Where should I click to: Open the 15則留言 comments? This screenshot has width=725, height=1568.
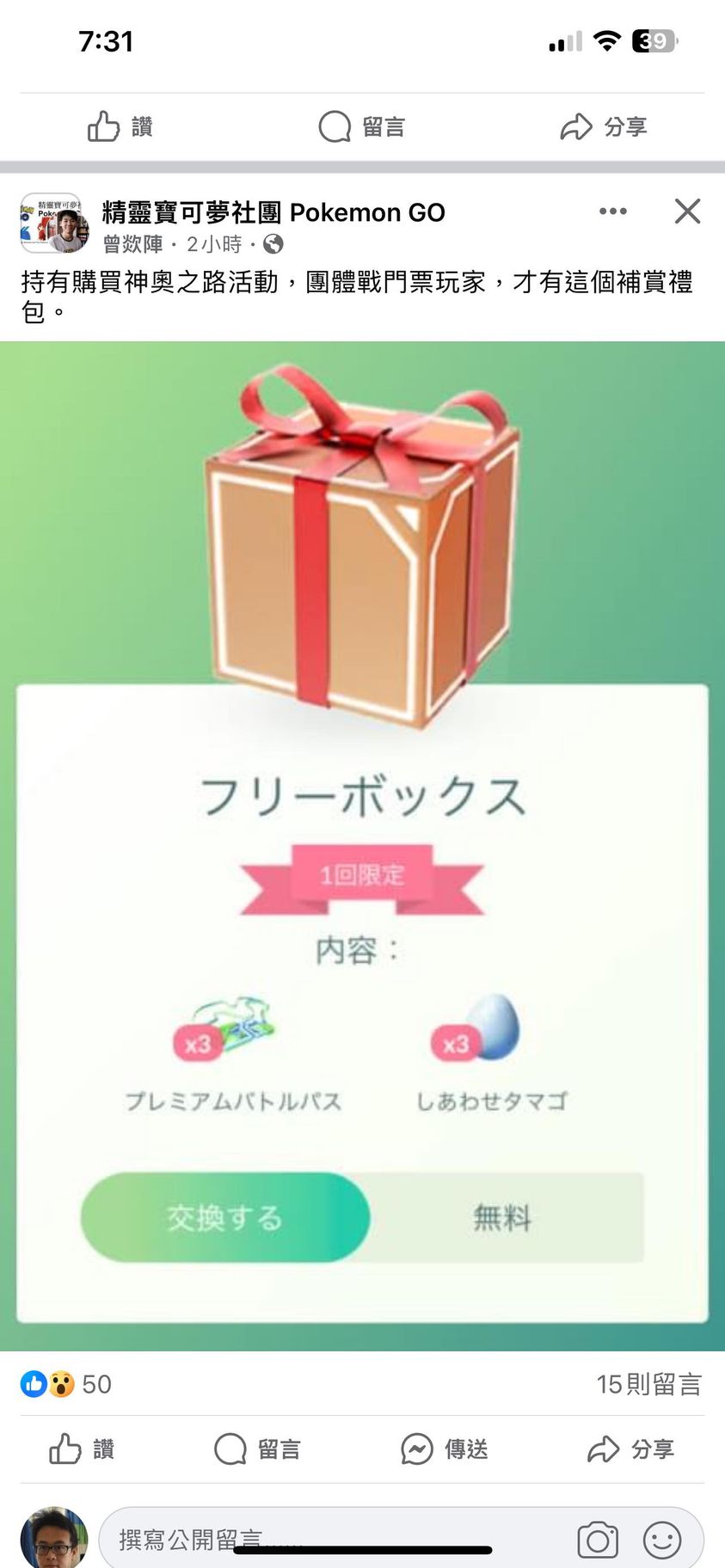pyautogui.click(x=648, y=1384)
